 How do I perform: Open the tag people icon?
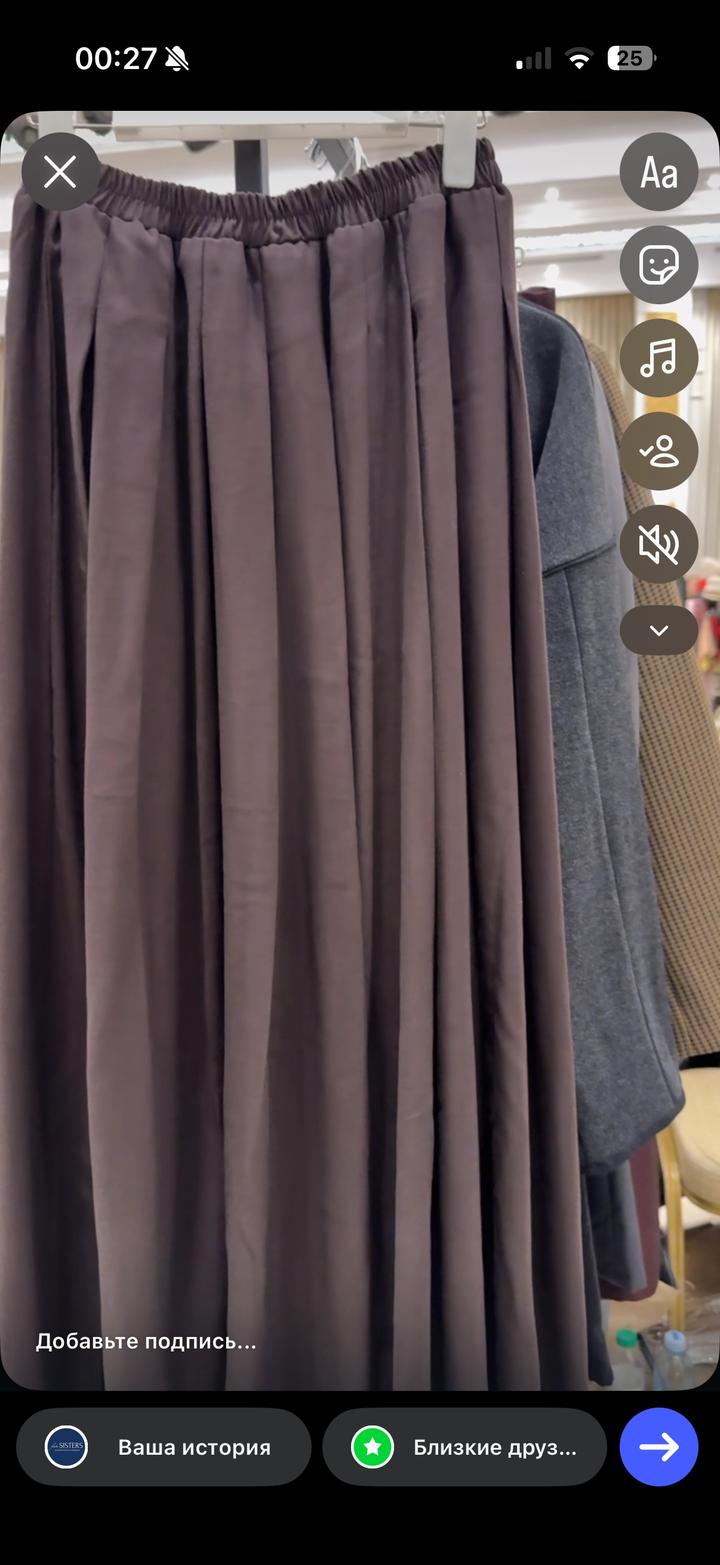click(x=659, y=451)
